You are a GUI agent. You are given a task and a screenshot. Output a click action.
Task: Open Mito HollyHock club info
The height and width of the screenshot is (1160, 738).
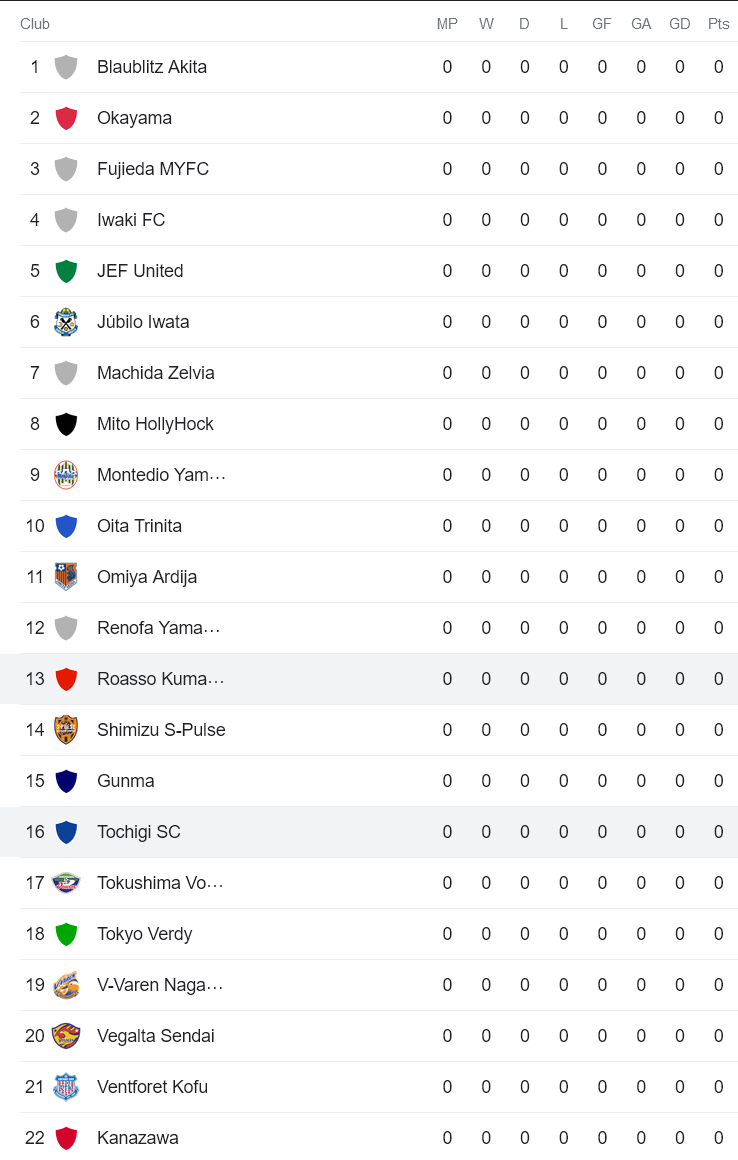(155, 424)
